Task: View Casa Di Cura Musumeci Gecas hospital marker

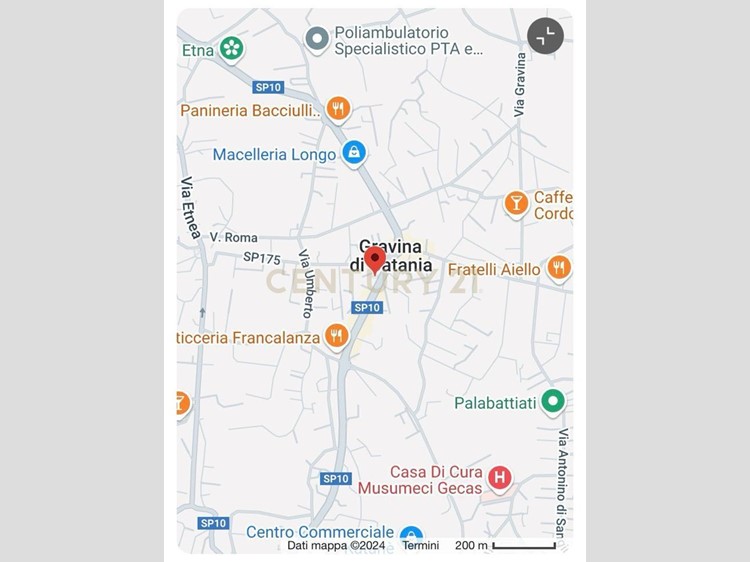Action: (x=499, y=478)
